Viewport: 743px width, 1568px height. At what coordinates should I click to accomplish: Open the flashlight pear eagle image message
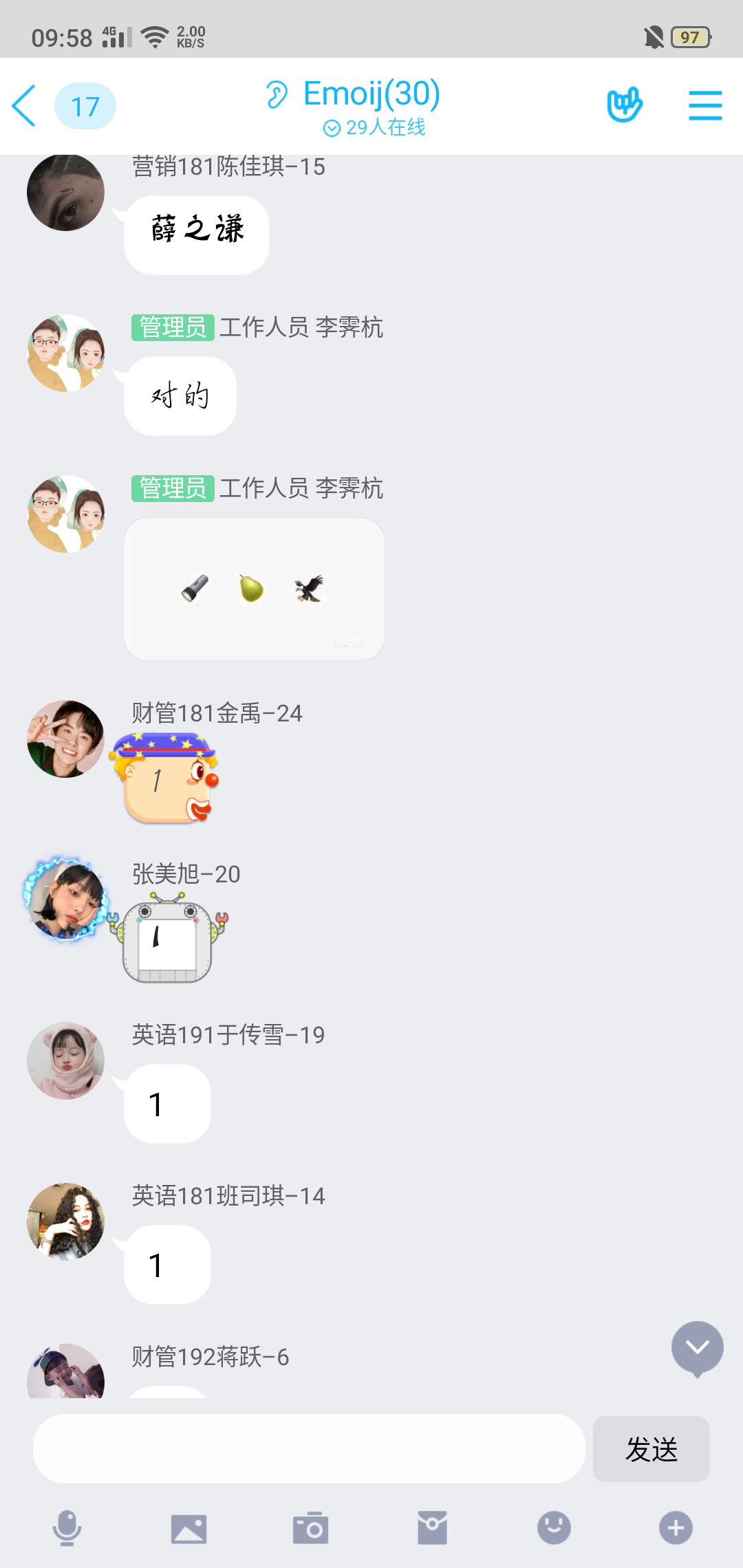[x=254, y=589]
